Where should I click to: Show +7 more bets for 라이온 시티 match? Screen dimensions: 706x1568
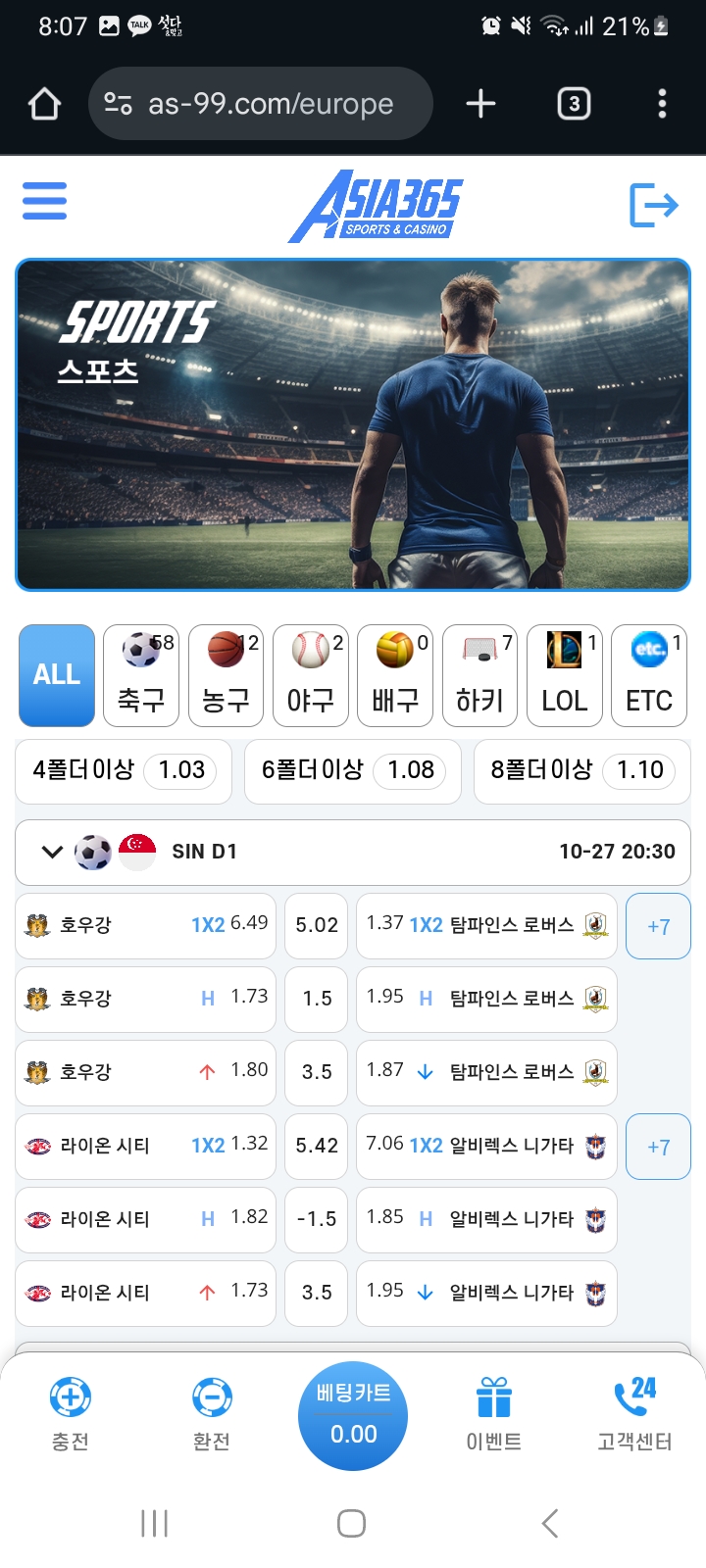[x=658, y=1146]
